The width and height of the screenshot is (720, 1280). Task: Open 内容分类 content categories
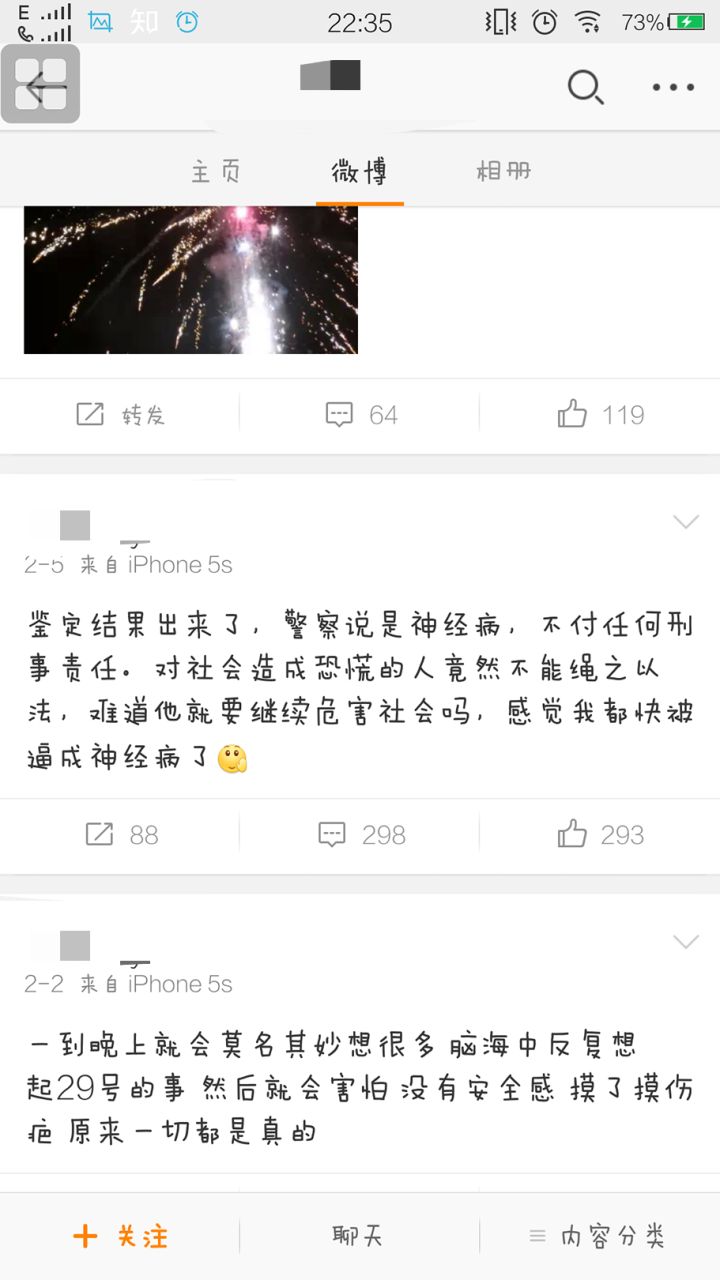597,1236
